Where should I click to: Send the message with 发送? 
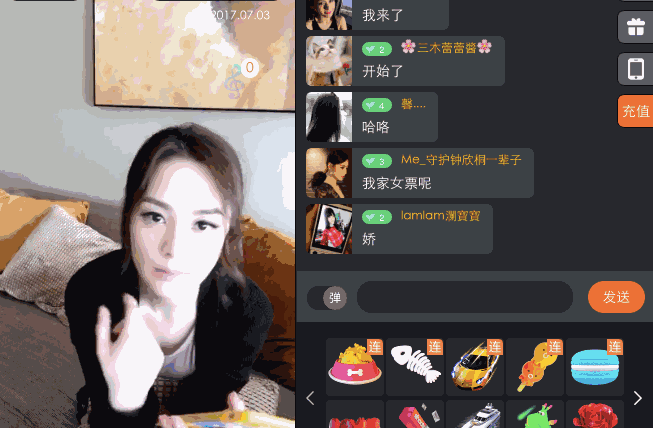coord(616,297)
